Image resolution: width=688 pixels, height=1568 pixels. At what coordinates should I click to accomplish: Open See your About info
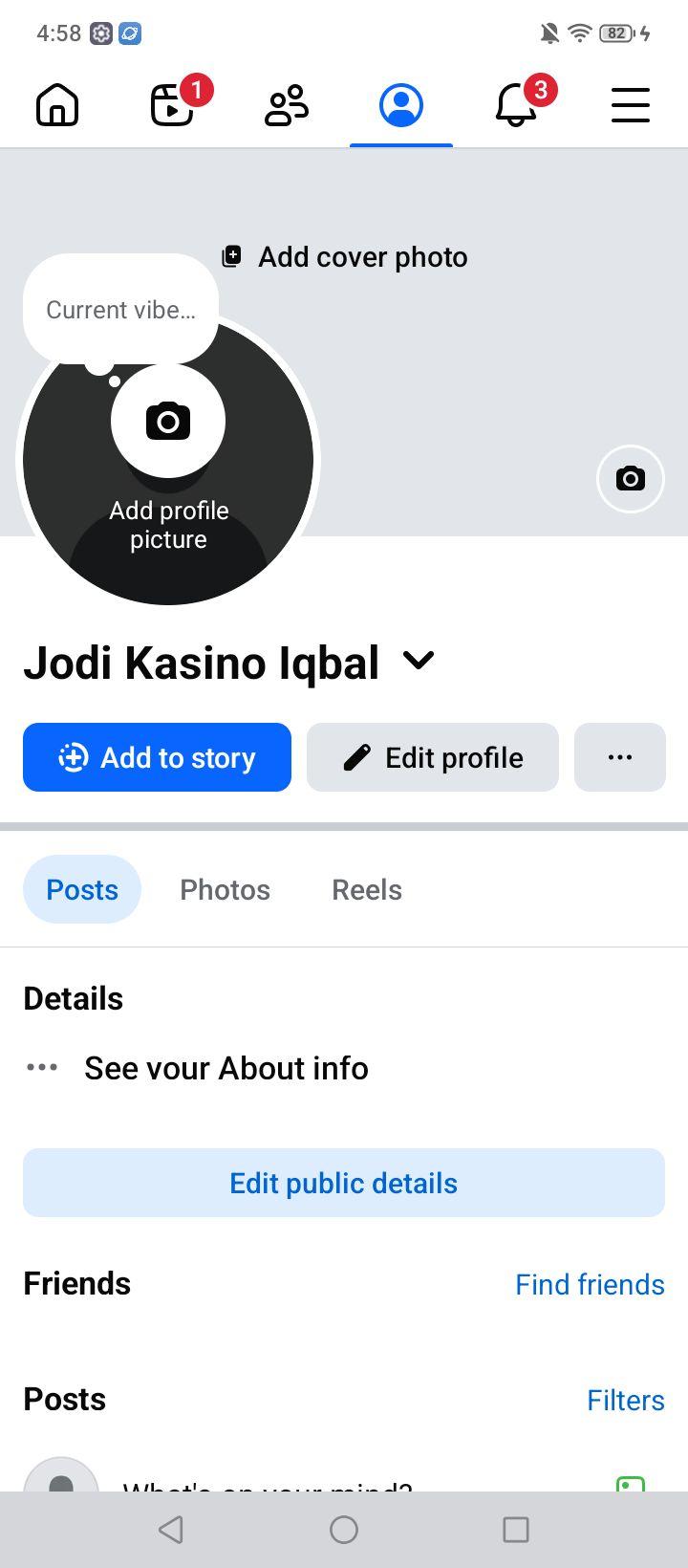[x=226, y=1068]
